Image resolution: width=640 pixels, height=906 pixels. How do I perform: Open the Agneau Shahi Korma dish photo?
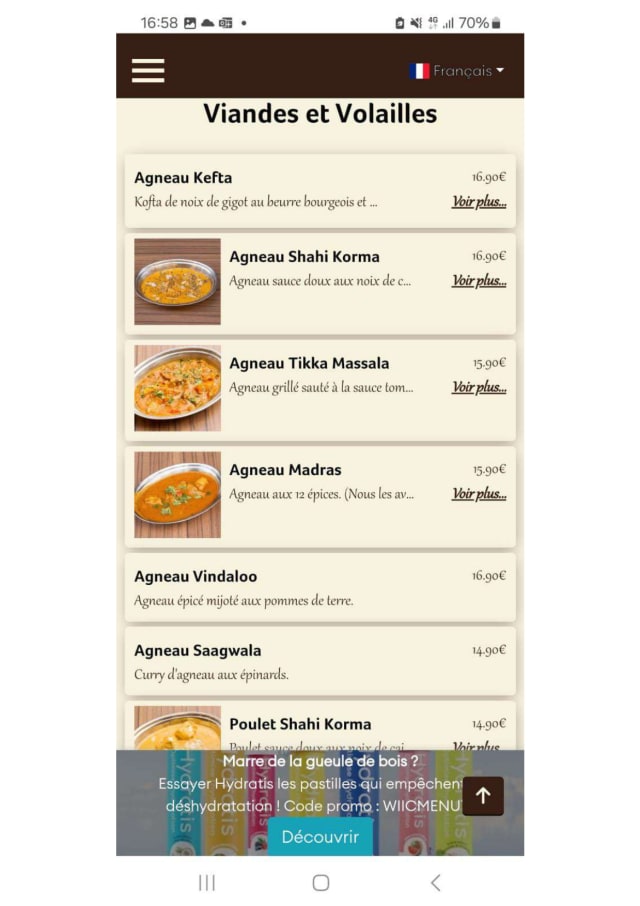[177, 282]
